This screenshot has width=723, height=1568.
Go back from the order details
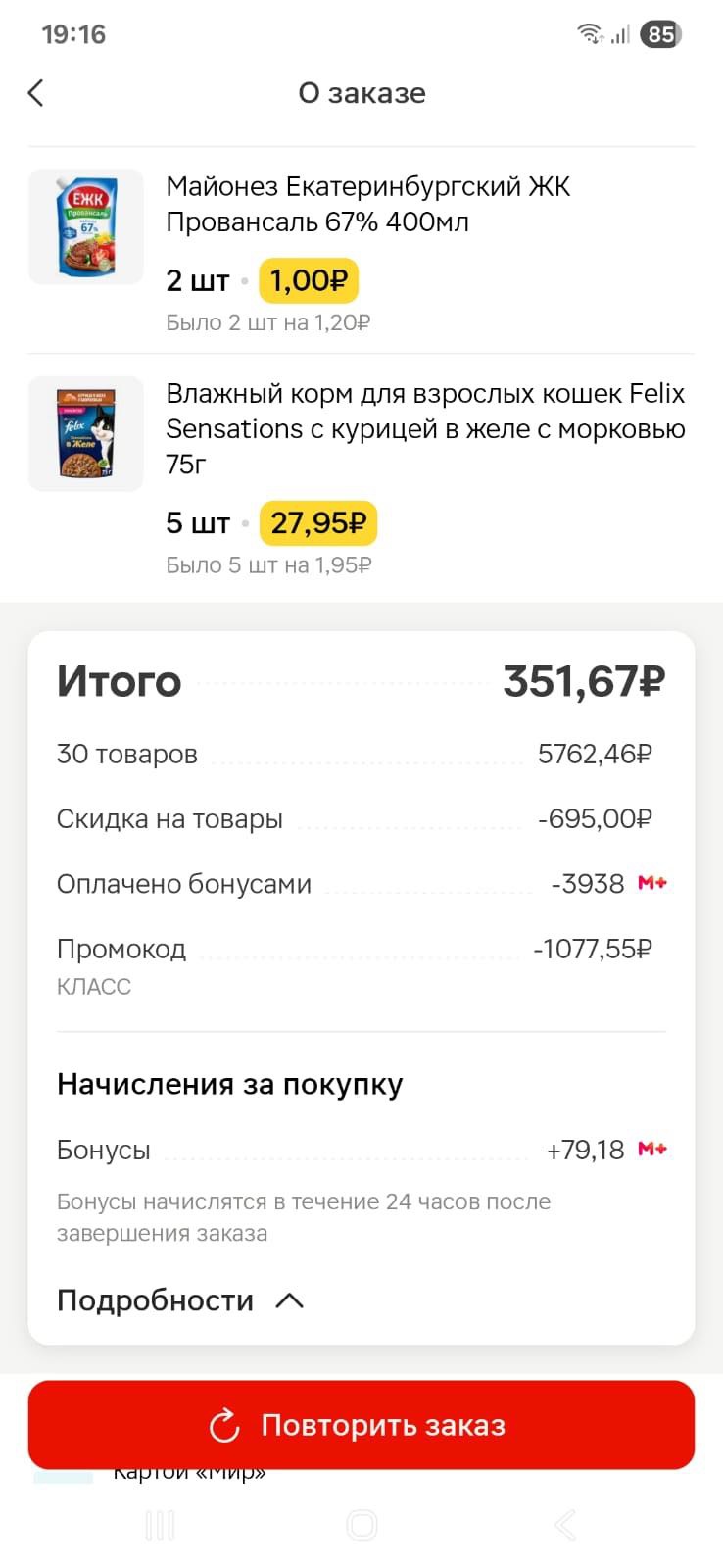tap(36, 93)
